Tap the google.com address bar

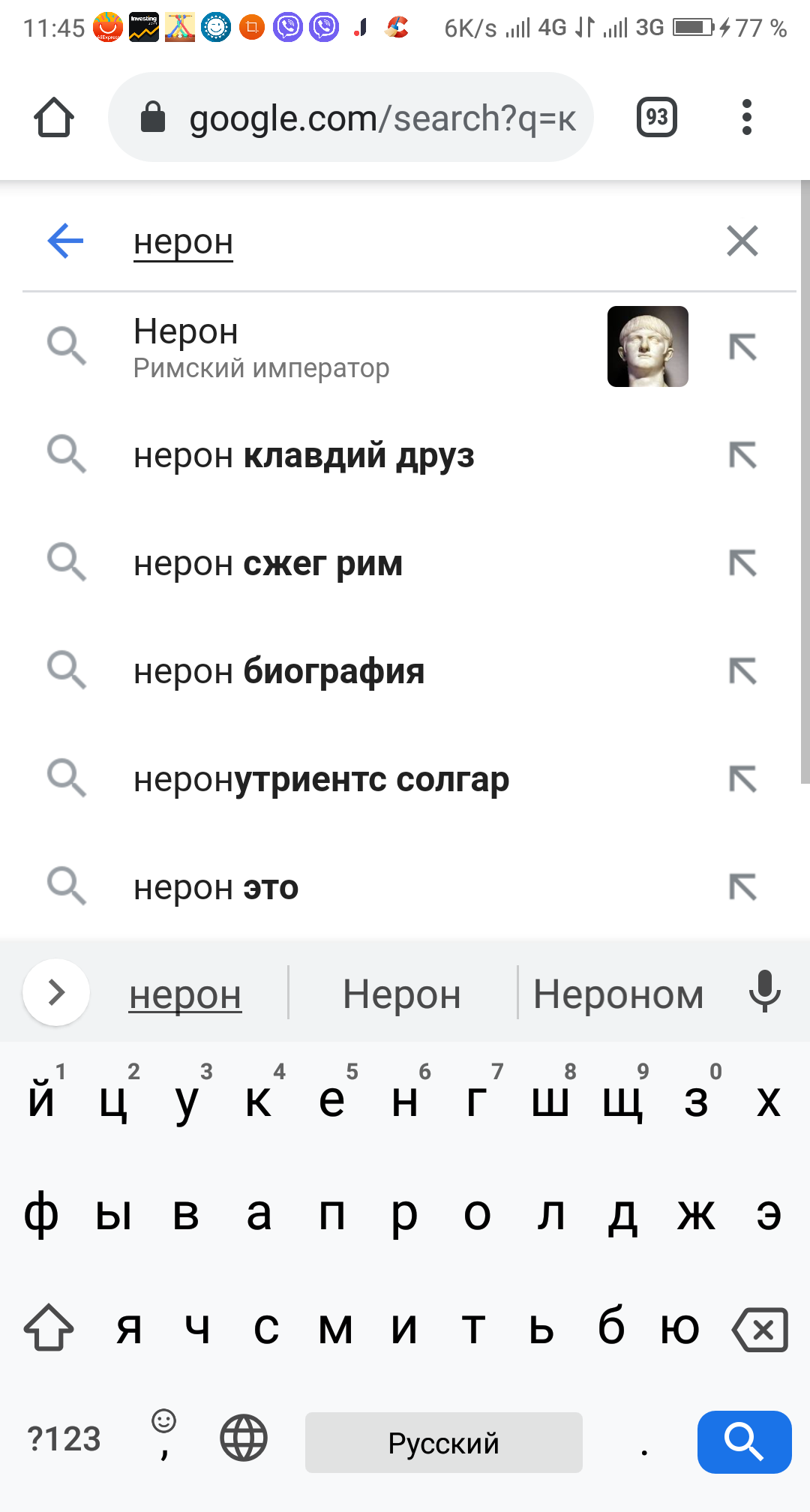coord(351,118)
